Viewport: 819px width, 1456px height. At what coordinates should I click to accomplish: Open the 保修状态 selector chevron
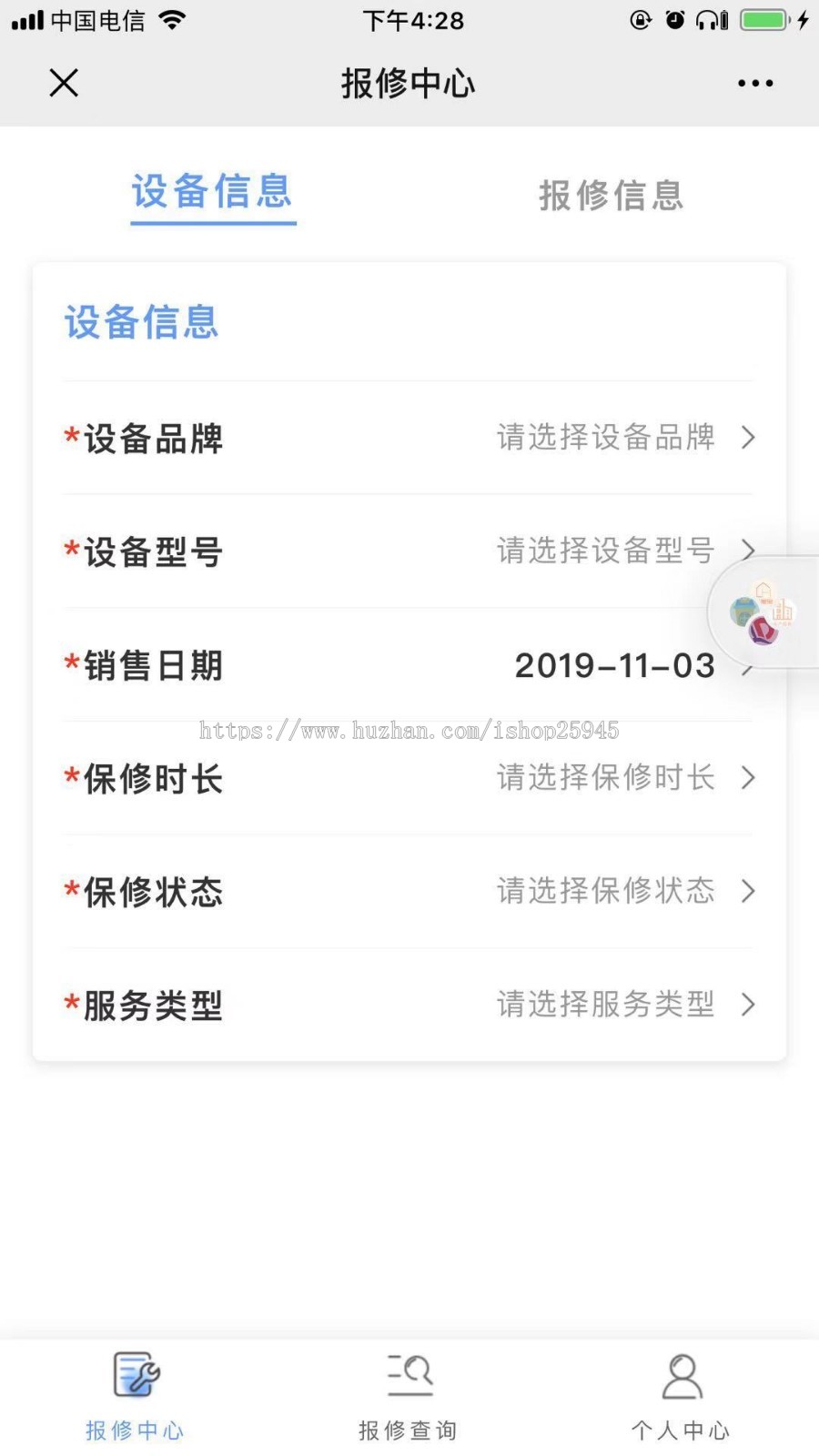point(748,891)
